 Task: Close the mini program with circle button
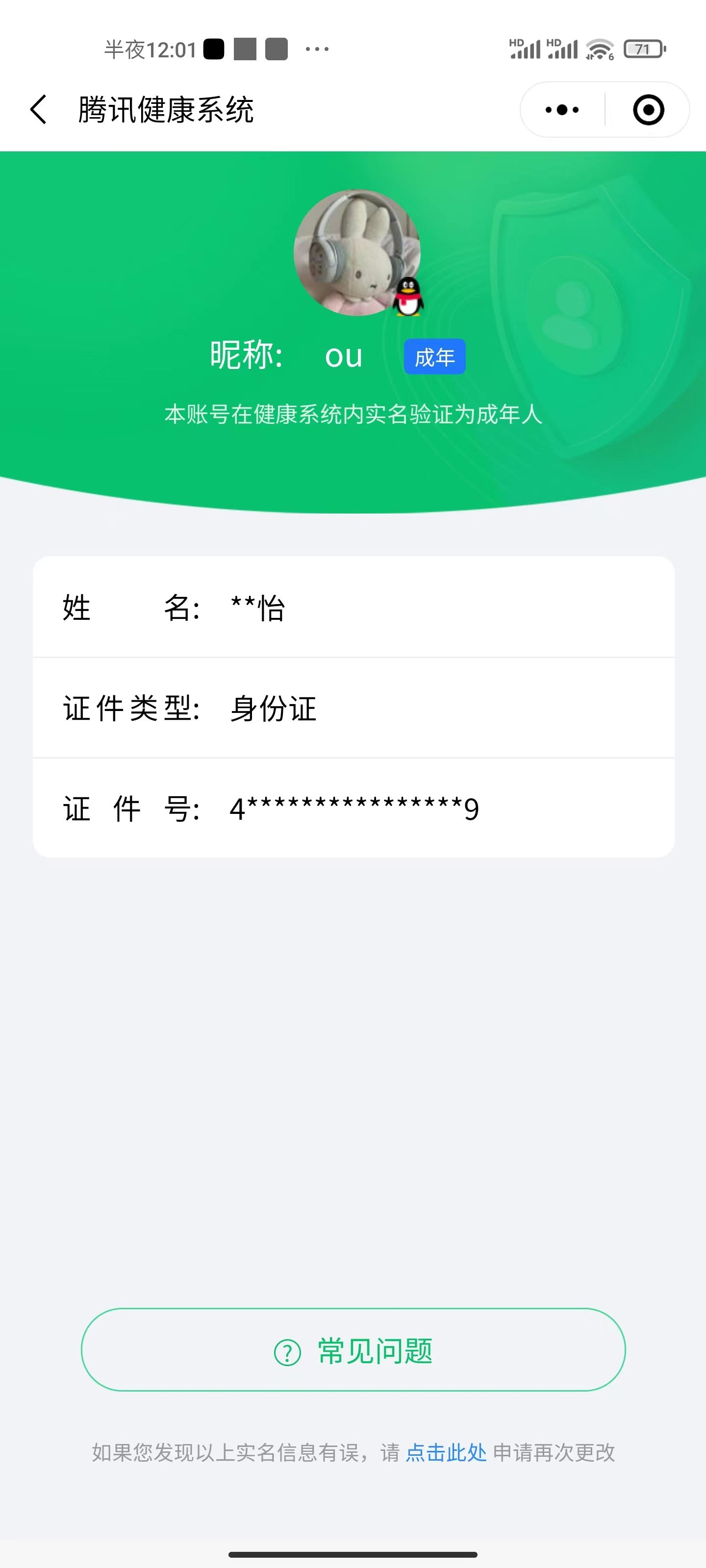(648, 110)
